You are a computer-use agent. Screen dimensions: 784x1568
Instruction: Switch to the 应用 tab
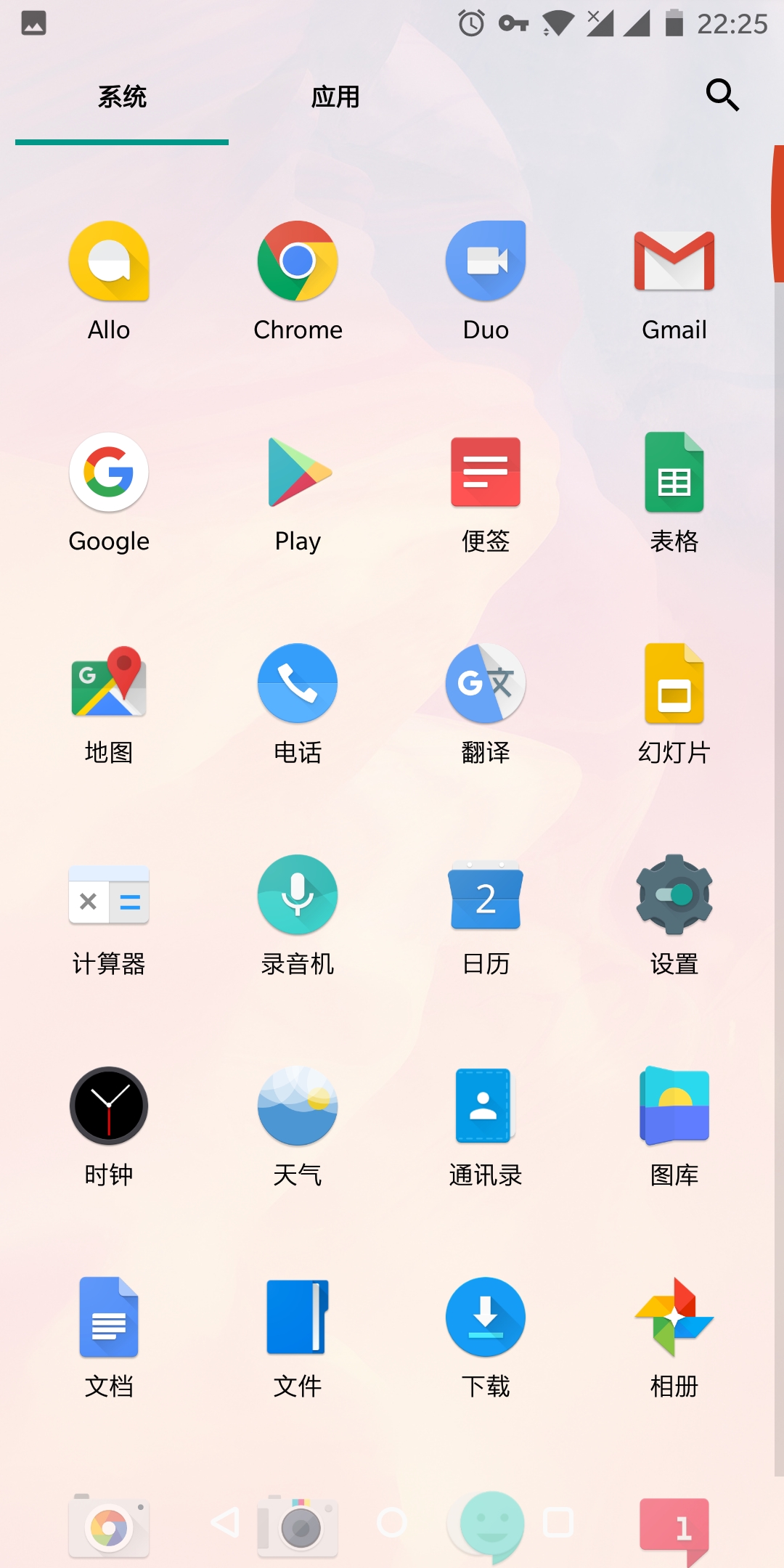(x=335, y=97)
